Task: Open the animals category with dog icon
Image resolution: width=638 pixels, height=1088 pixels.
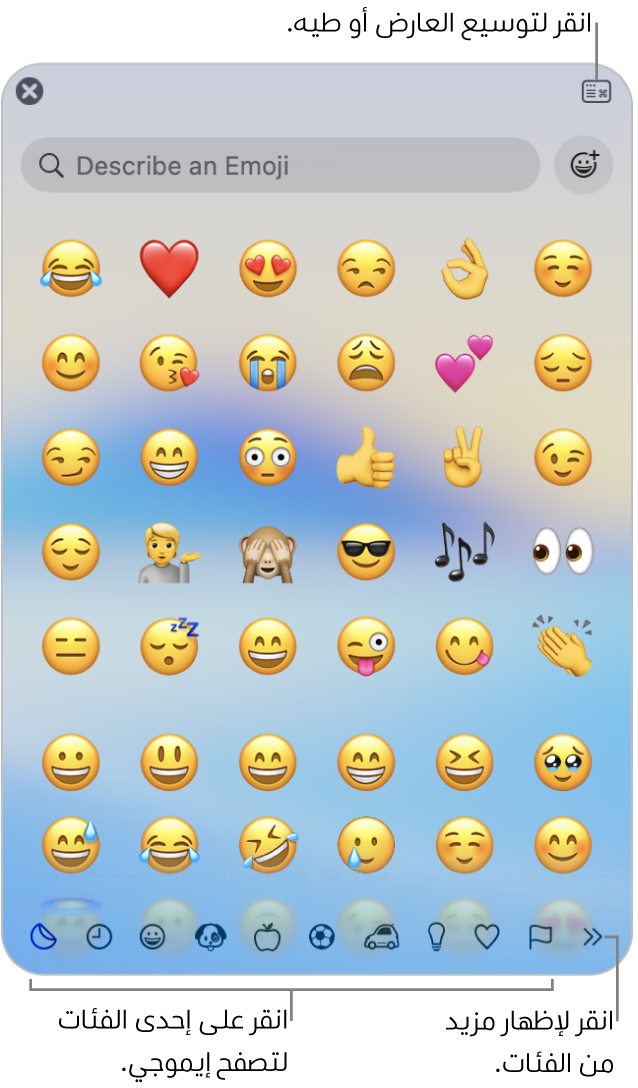Action: pyautogui.click(x=210, y=937)
